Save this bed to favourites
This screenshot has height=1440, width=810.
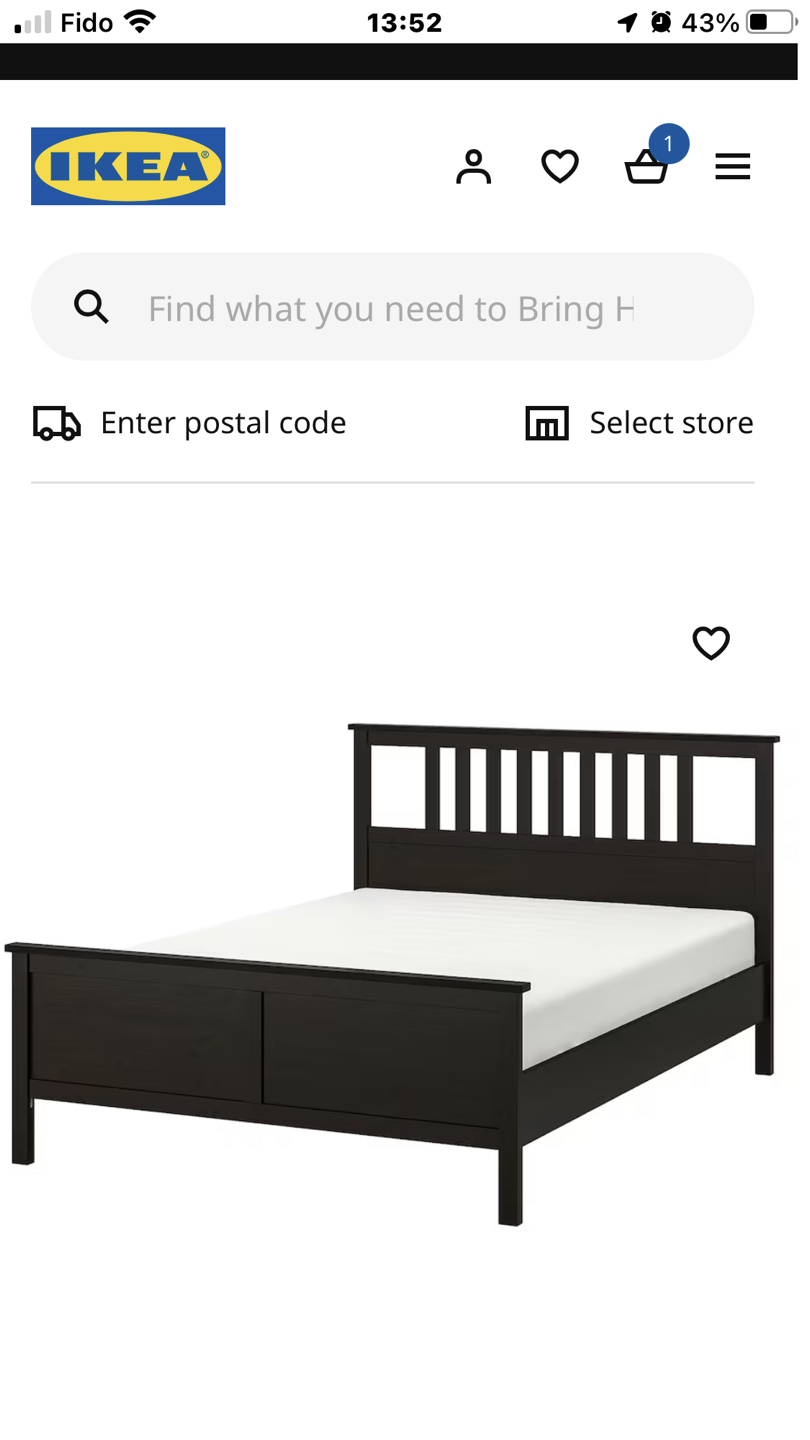(711, 643)
